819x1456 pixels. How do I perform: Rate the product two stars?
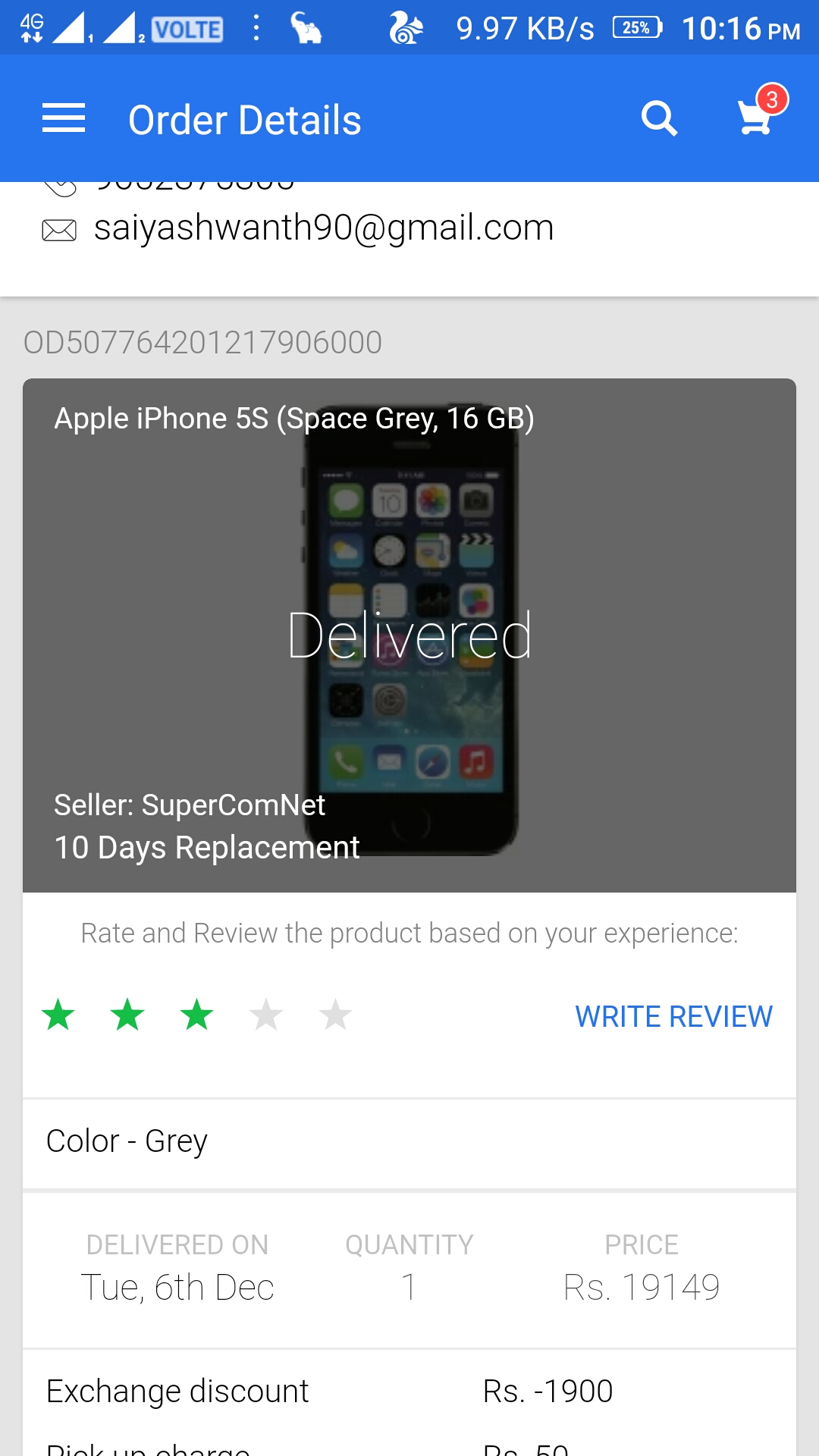click(x=127, y=1015)
